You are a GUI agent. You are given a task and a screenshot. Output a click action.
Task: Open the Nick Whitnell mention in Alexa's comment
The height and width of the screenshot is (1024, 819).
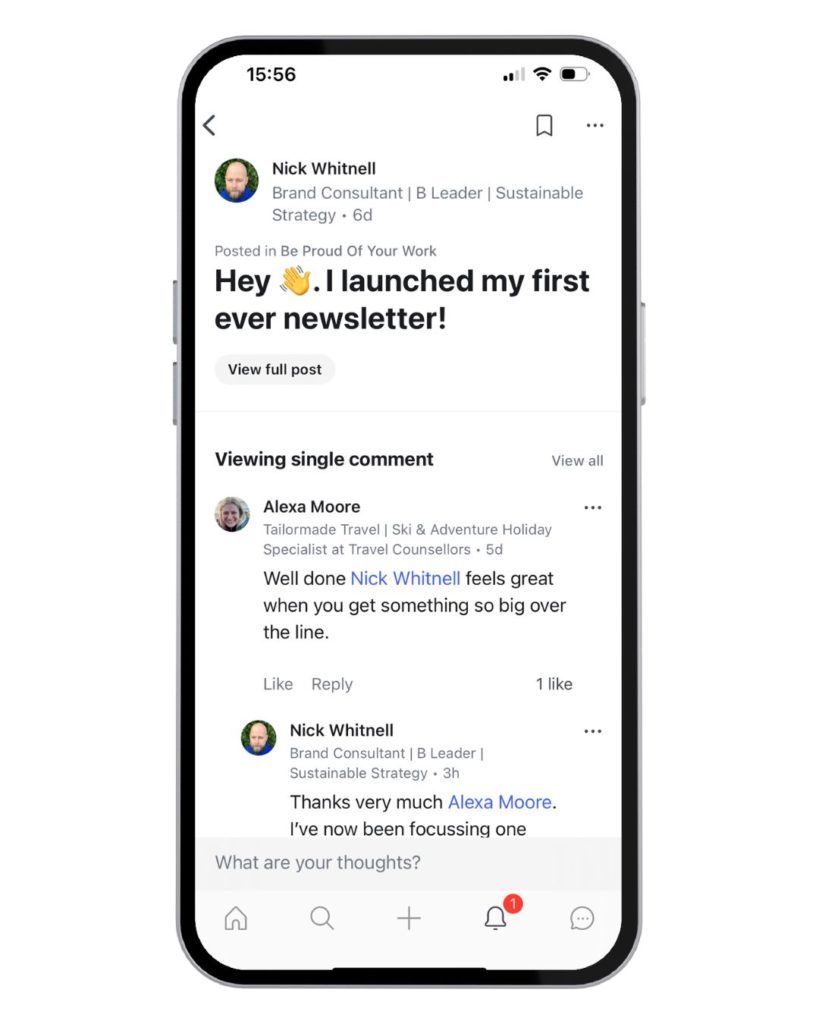point(405,578)
